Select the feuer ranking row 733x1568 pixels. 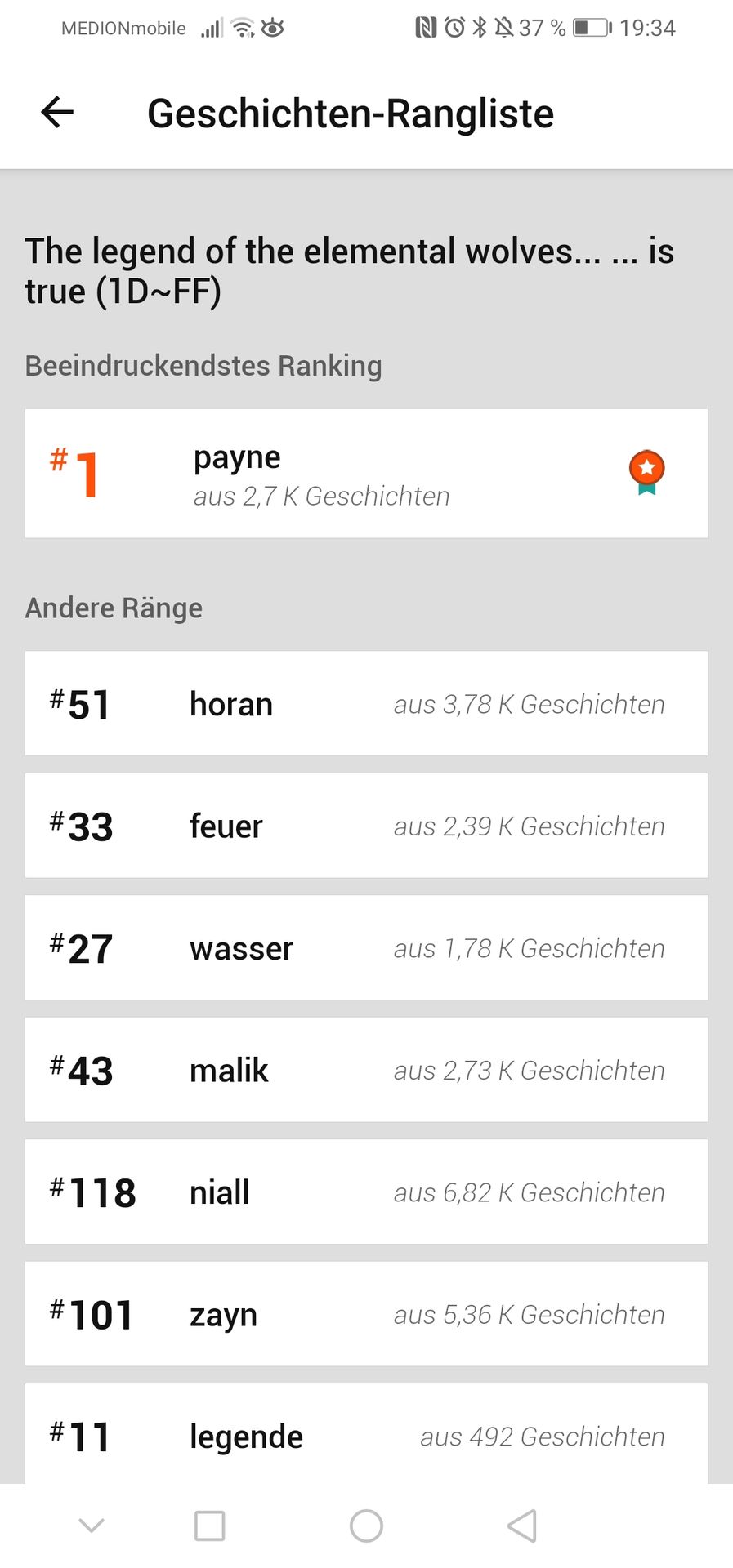coord(366,826)
